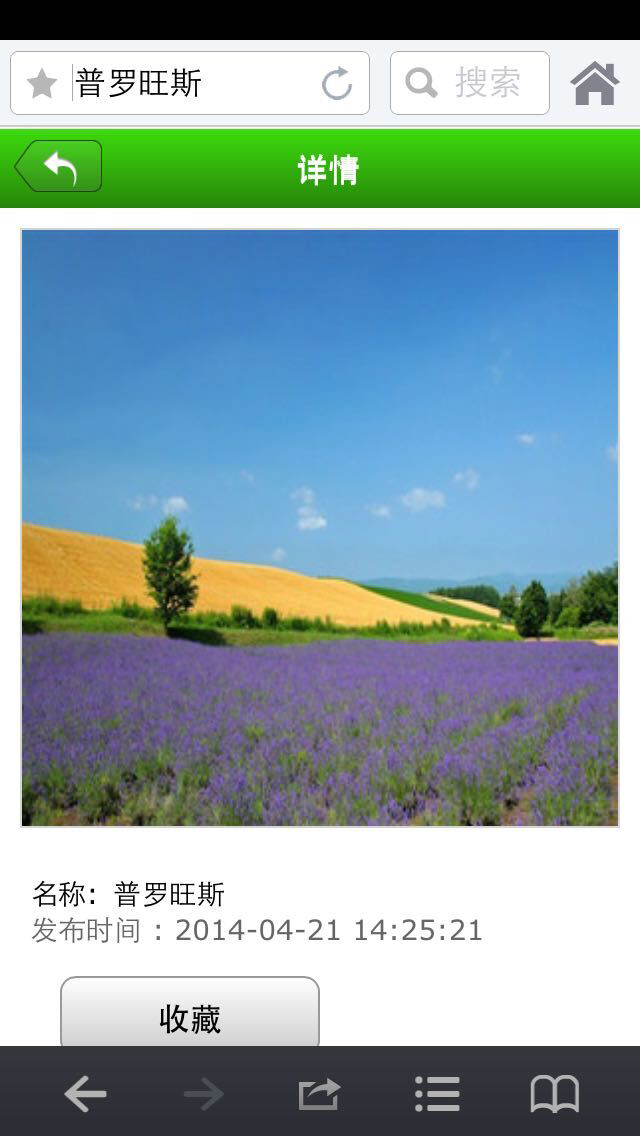The height and width of the screenshot is (1136, 640).
Task: Reload the current page
Action: pyautogui.click(x=337, y=84)
